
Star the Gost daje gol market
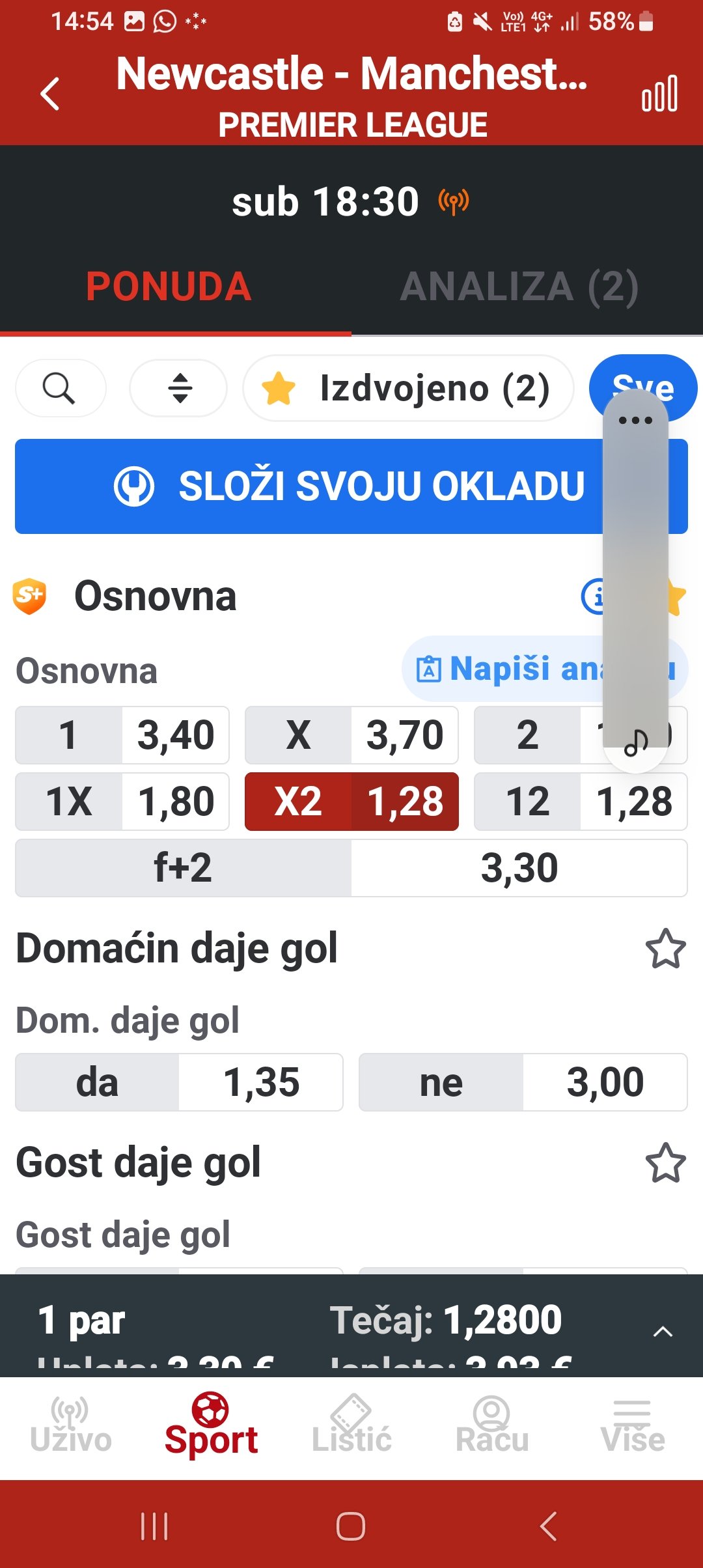[x=665, y=1163]
